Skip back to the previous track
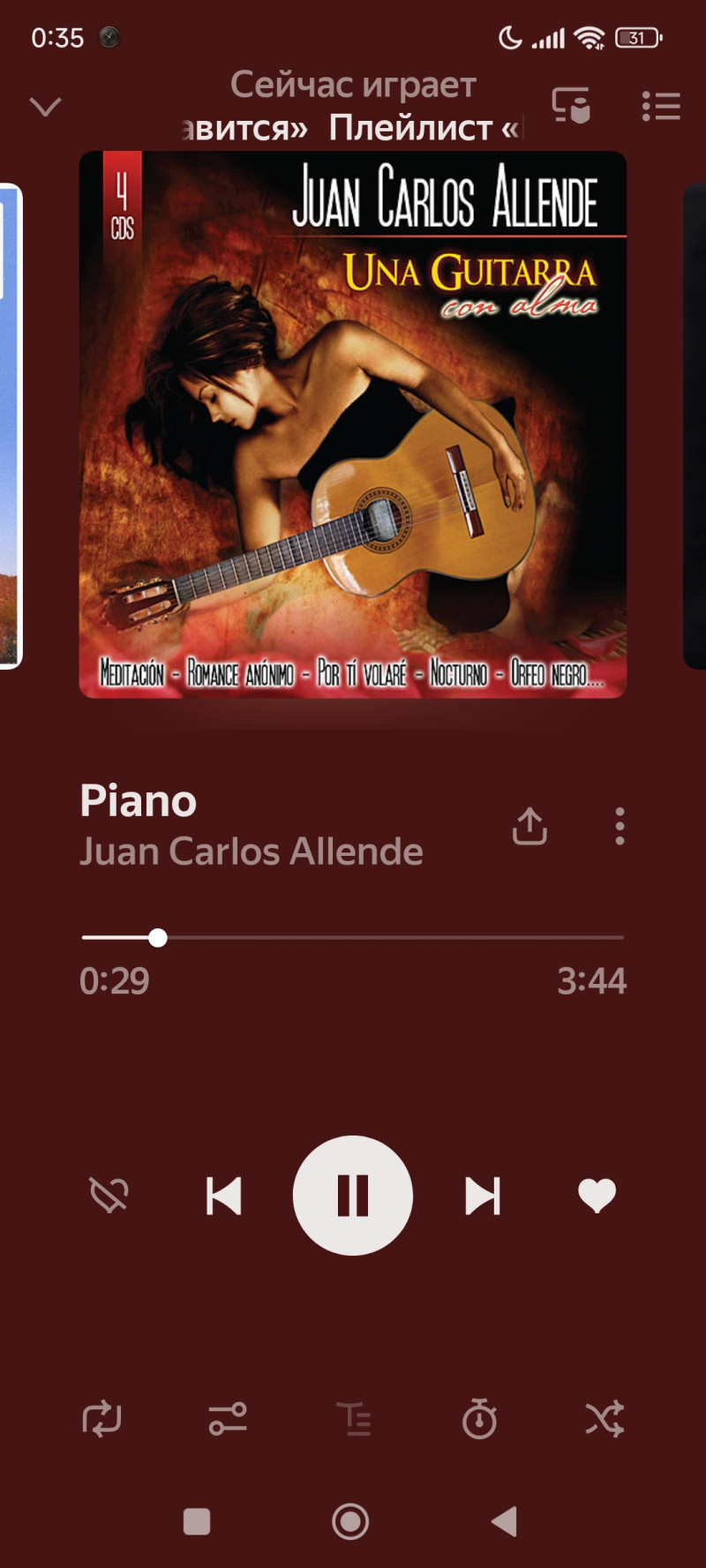706x1568 pixels. [x=223, y=1197]
